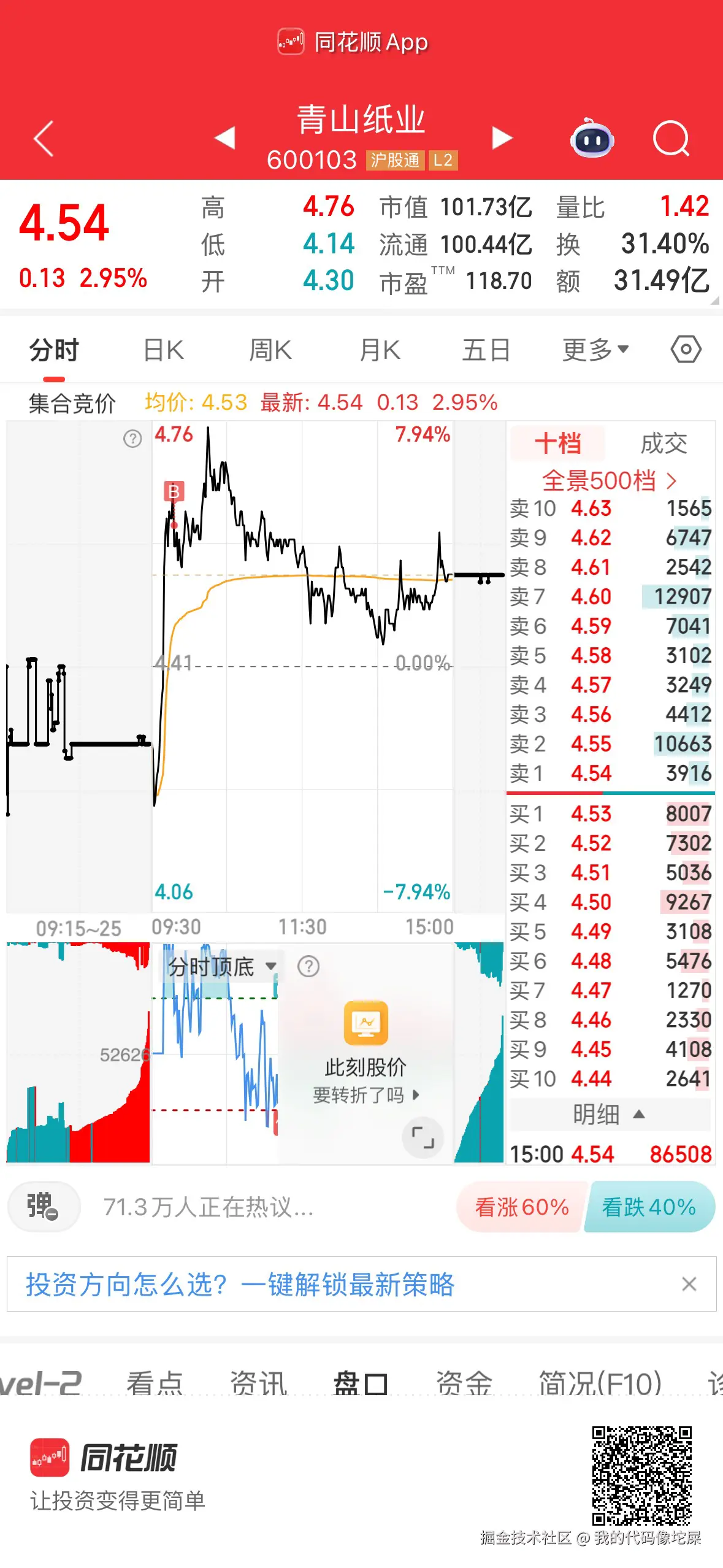This screenshot has width=723, height=1568.
Task: Open the 更多 dropdown menu
Action: (593, 348)
